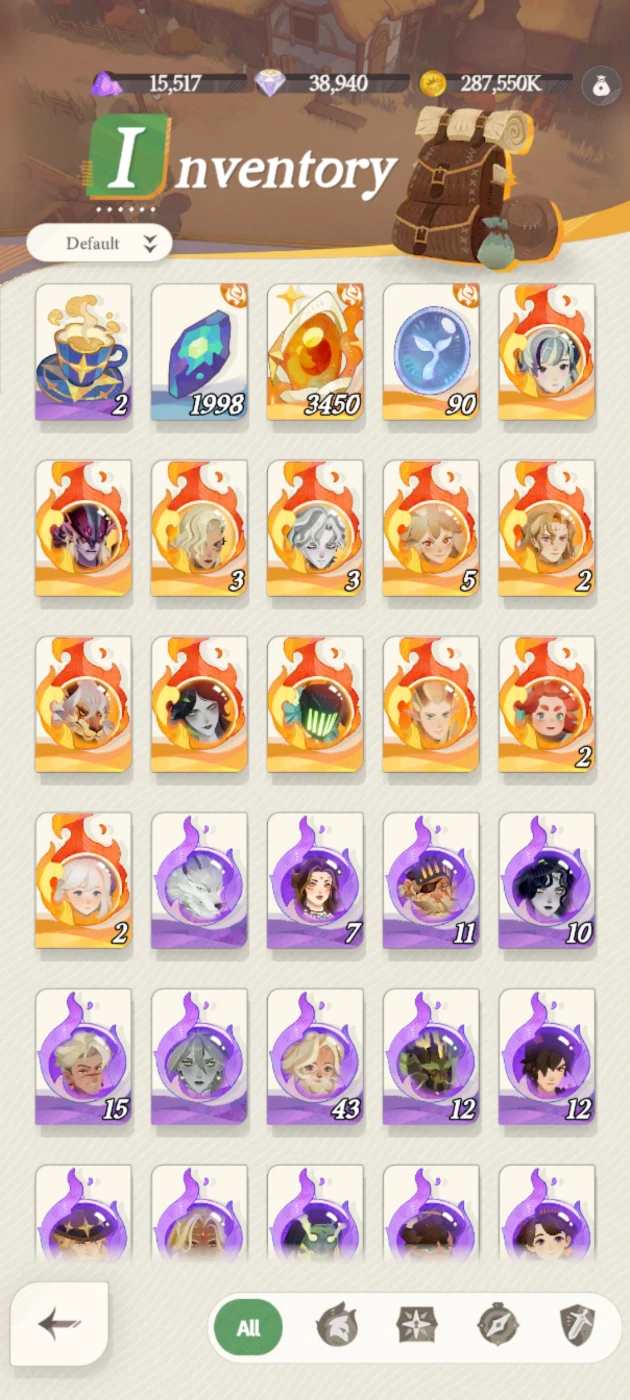
Task: Open the purple soul item with quantity 43
Action: coord(315,1057)
